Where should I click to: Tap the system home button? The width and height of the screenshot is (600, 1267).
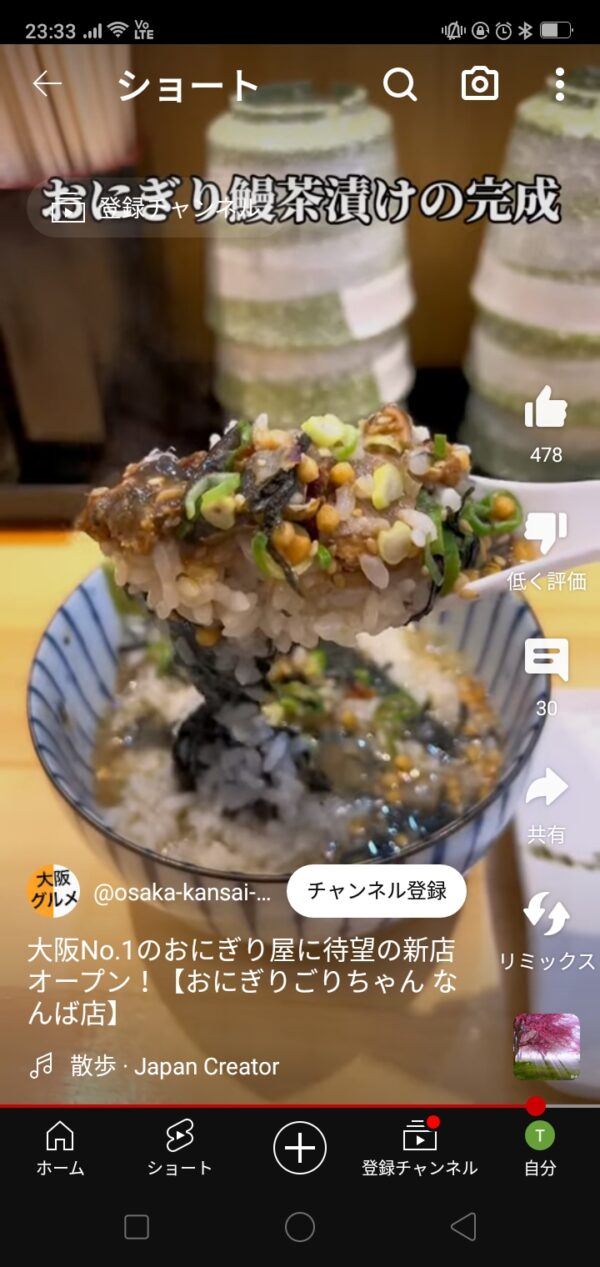pos(300,1227)
